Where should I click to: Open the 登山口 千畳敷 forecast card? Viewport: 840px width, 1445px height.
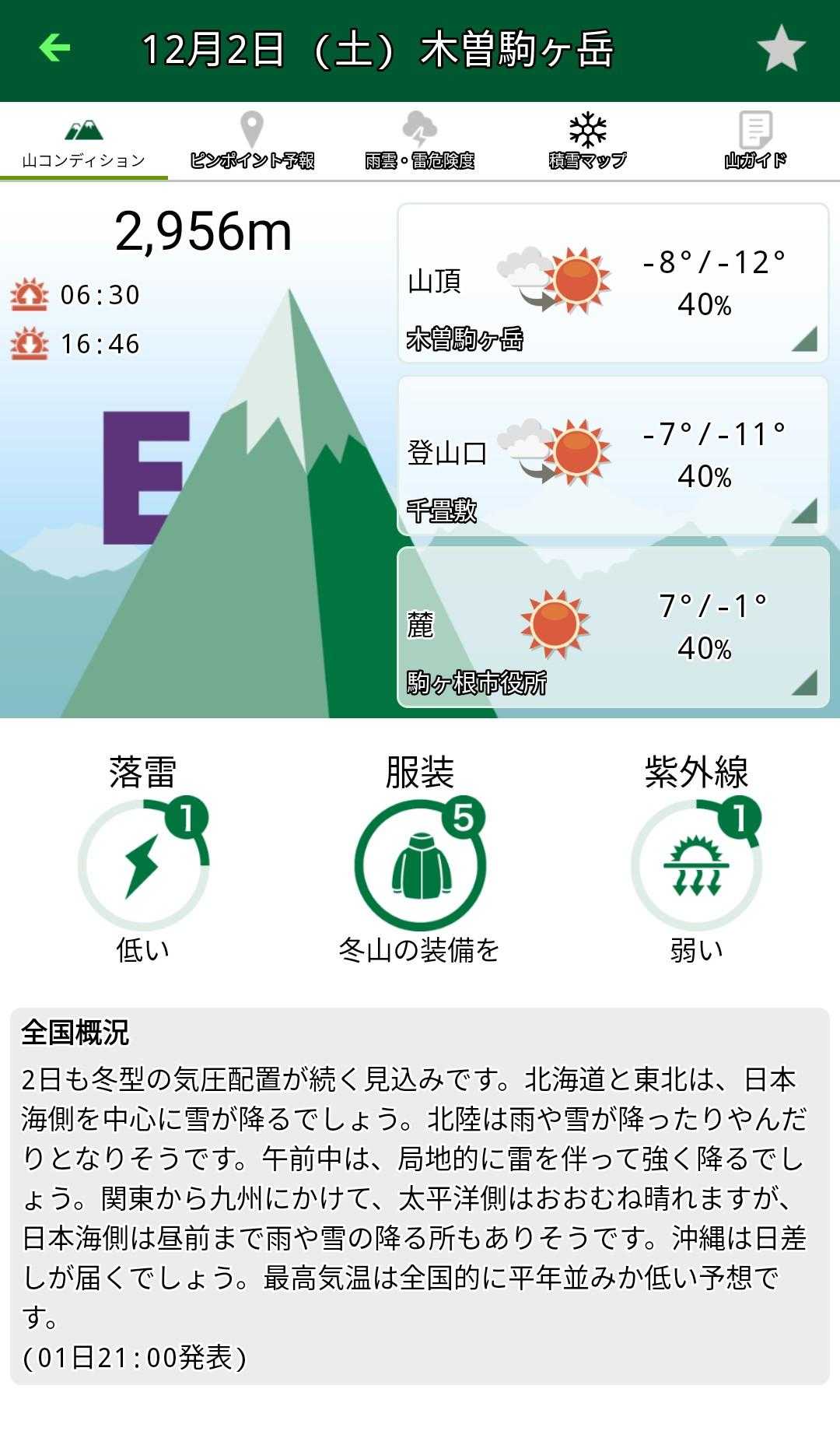pos(613,455)
